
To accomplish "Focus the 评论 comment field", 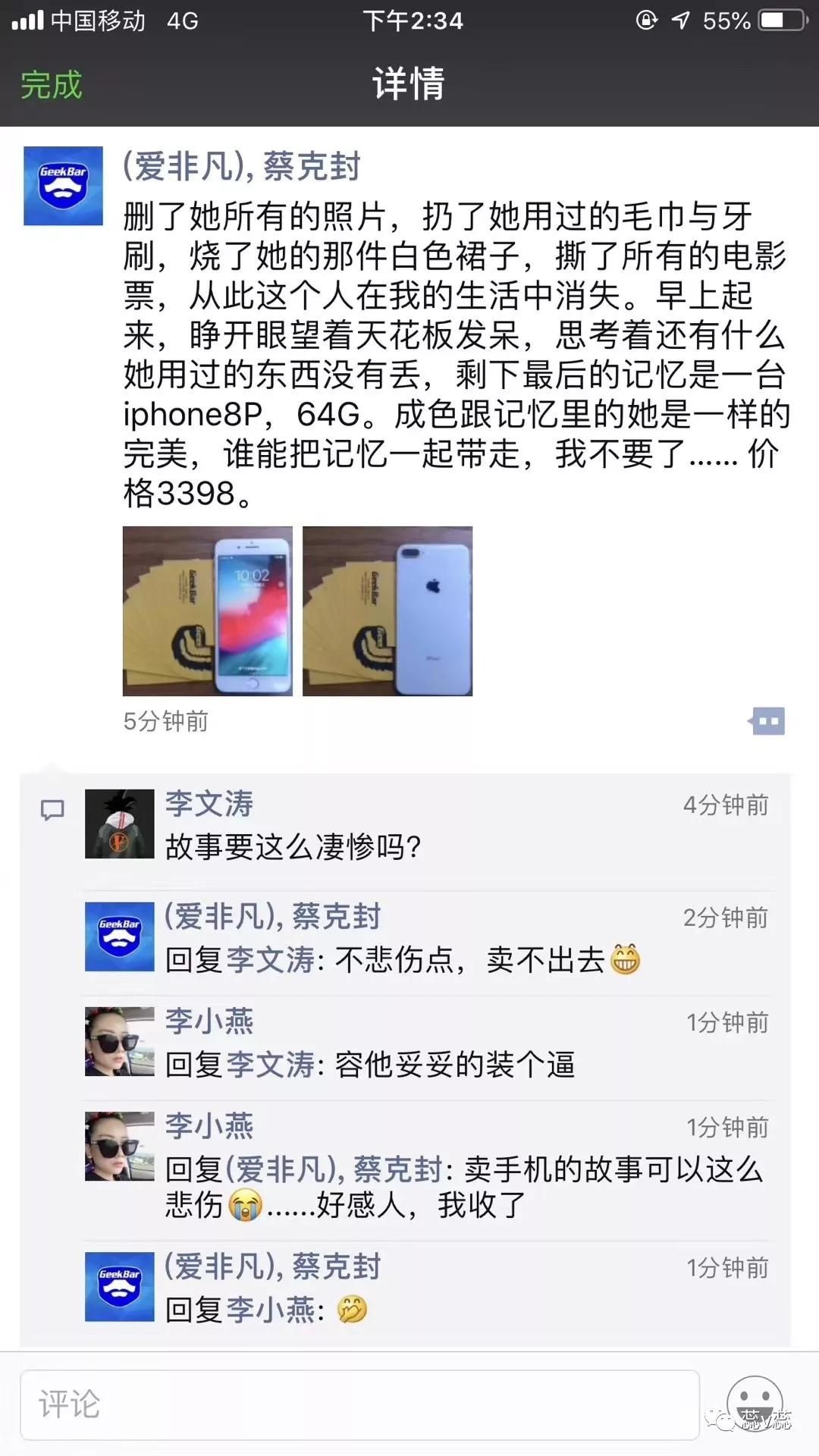I will (x=359, y=1404).
